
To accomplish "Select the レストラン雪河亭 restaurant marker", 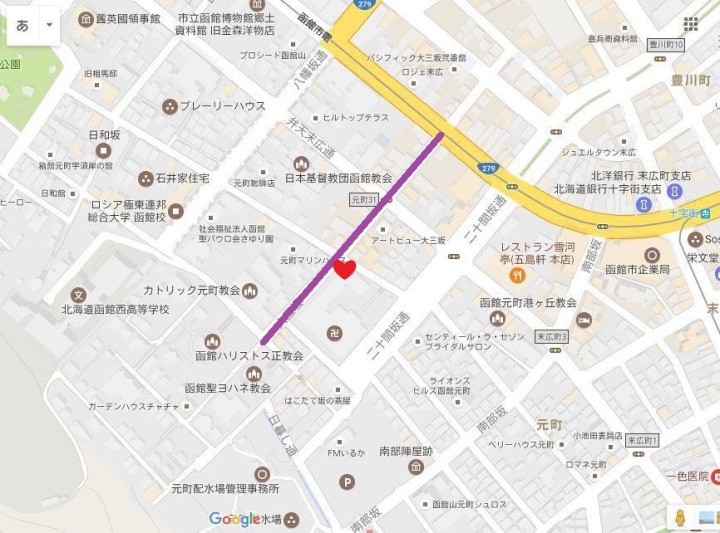I will pos(517,273).
